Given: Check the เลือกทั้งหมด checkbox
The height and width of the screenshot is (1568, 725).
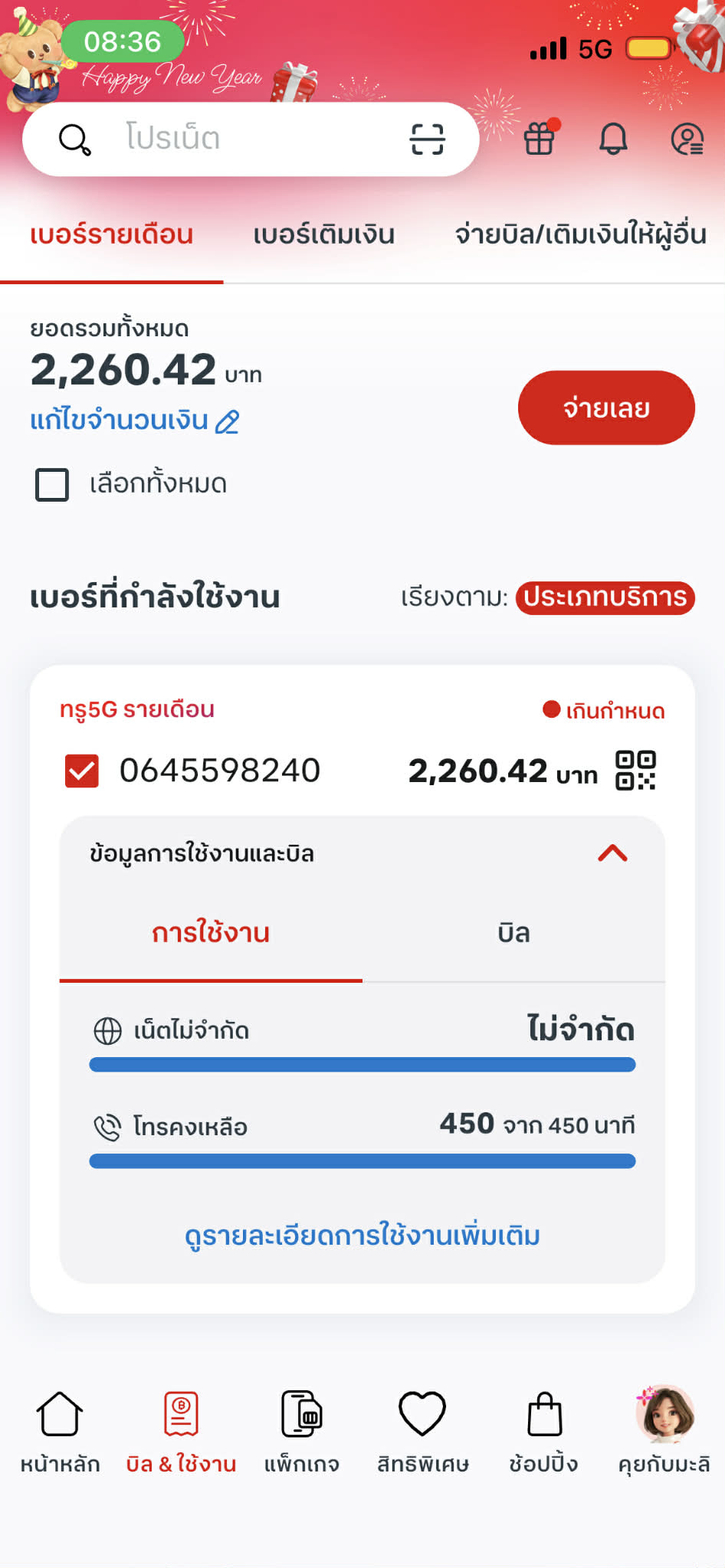Looking at the screenshot, I should point(52,484).
